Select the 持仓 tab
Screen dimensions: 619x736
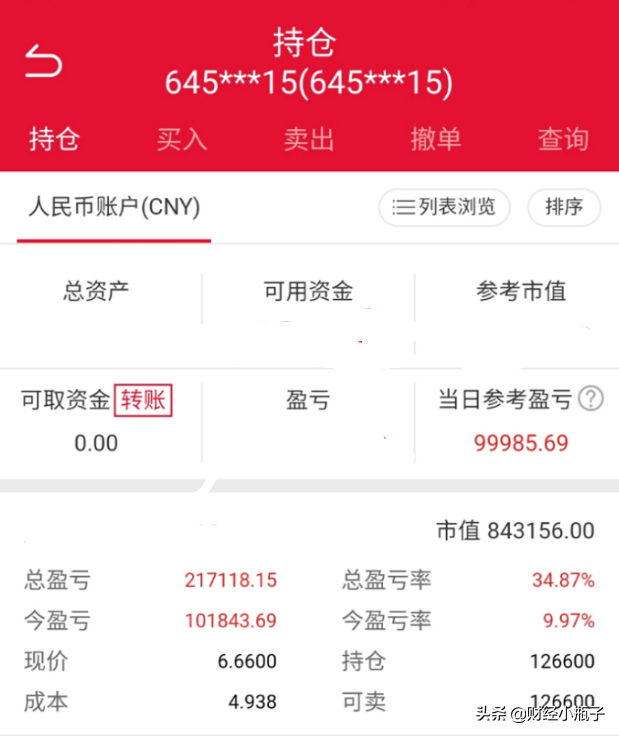click(54, 139)
